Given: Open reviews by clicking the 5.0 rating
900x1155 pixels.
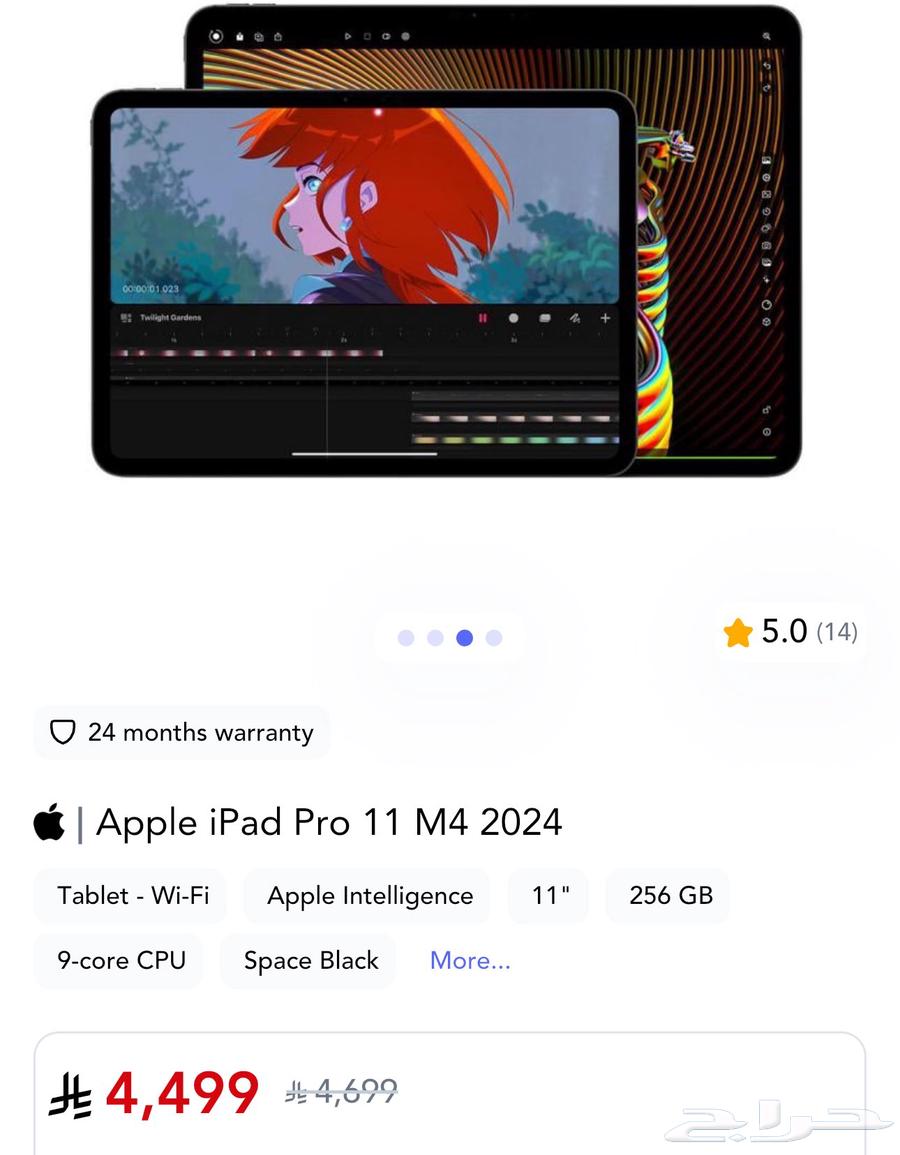Looking at the screenshot, I should tap(789, 631).
